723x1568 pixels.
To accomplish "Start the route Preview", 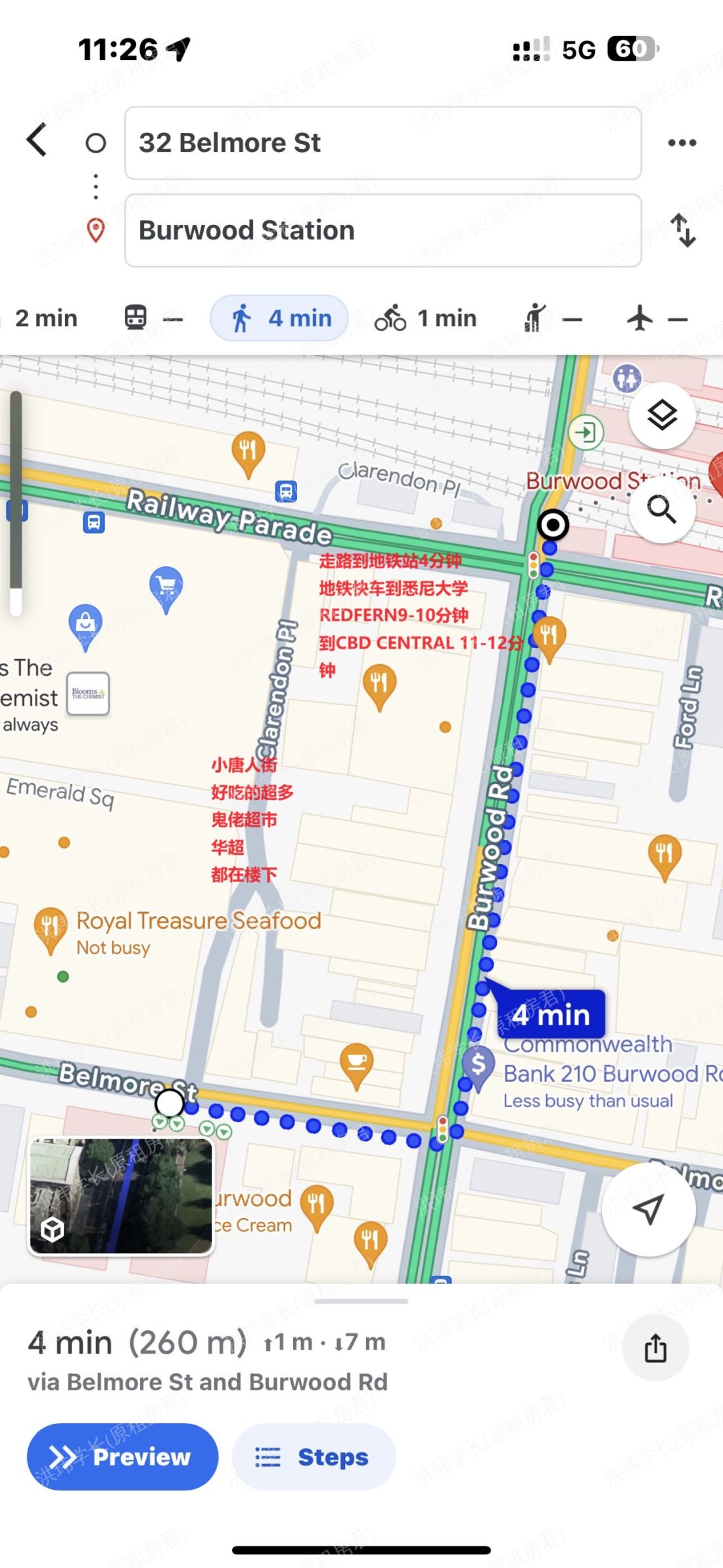I will 122,1456.
